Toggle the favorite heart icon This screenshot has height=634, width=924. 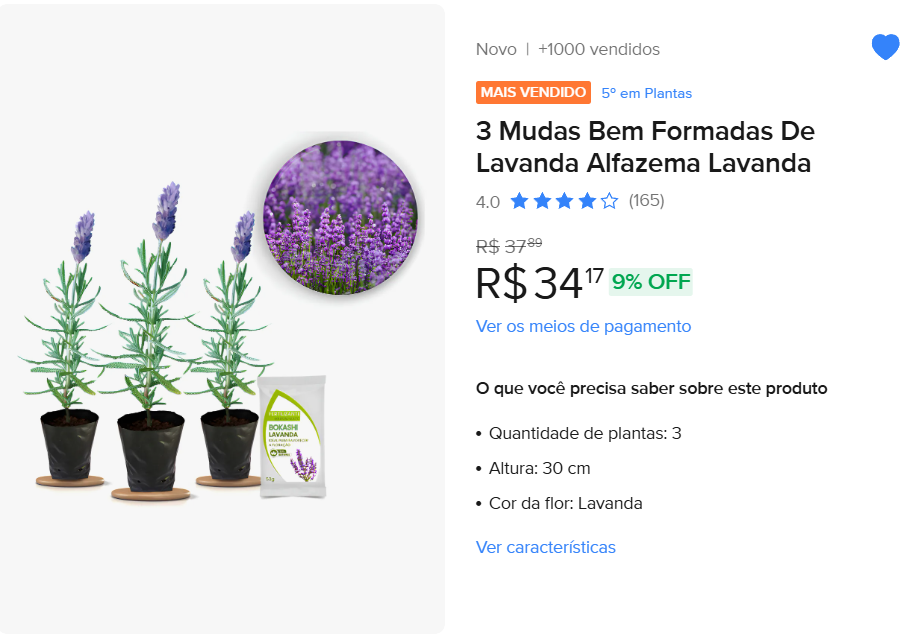[x=885, y=47]
